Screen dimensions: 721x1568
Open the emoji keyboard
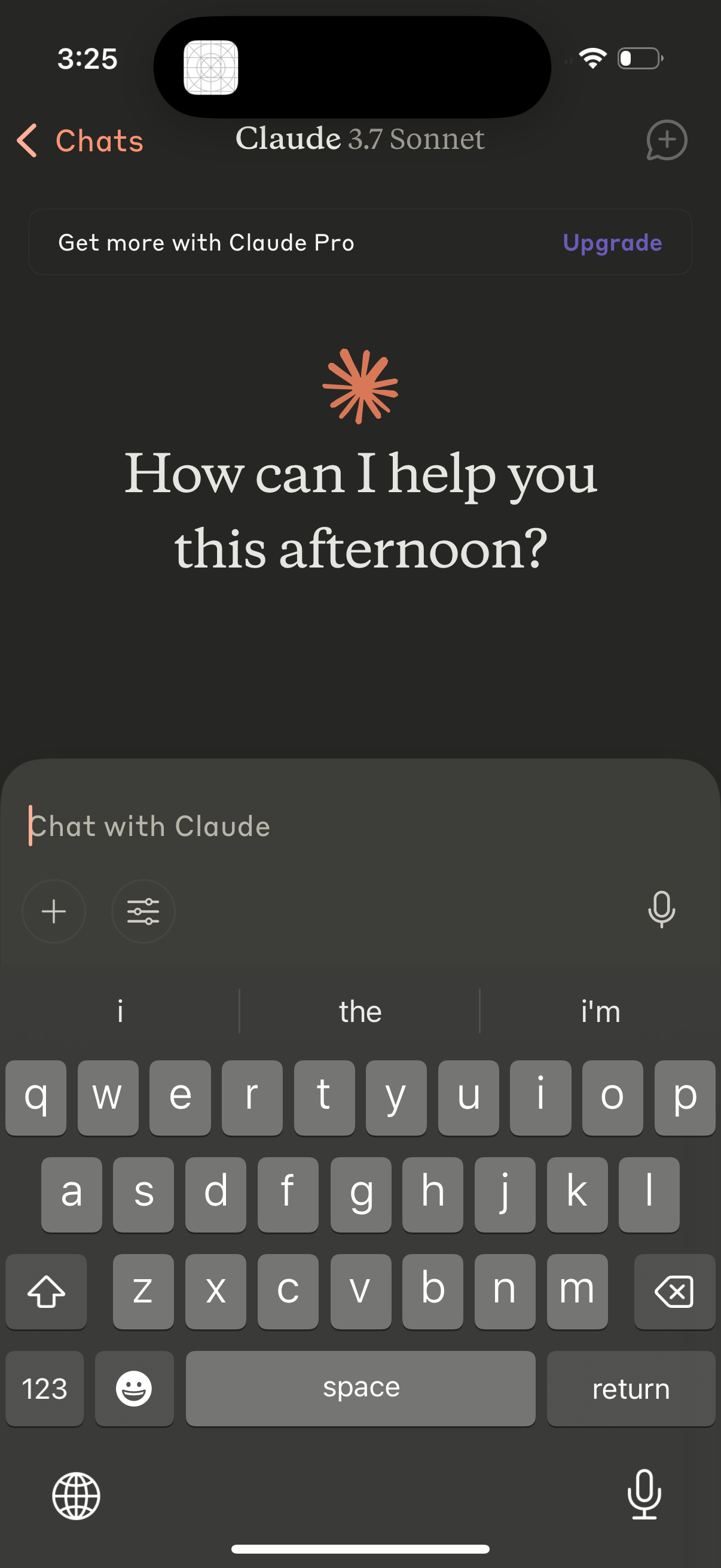(134, 1389)
